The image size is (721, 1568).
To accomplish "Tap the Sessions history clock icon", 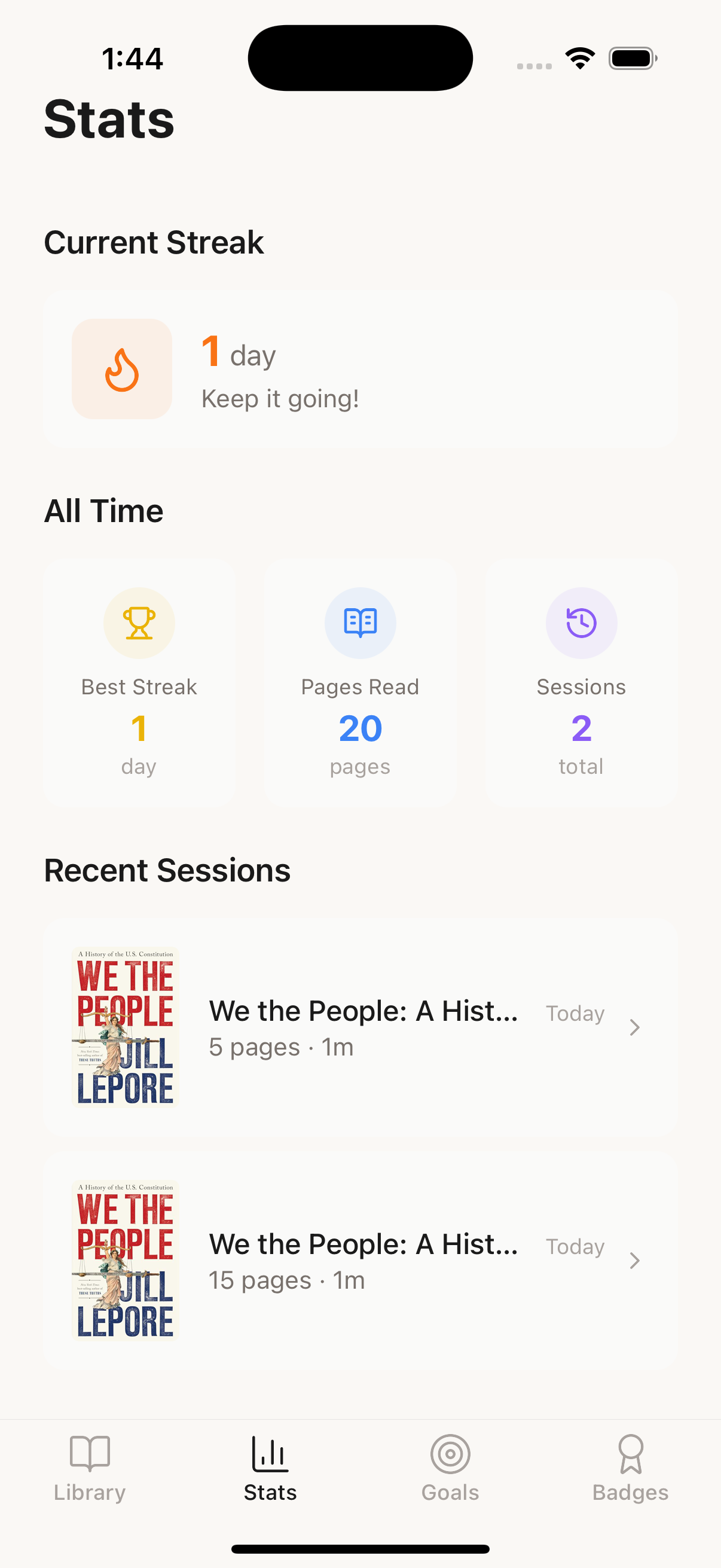I will [x=581, y=623].
